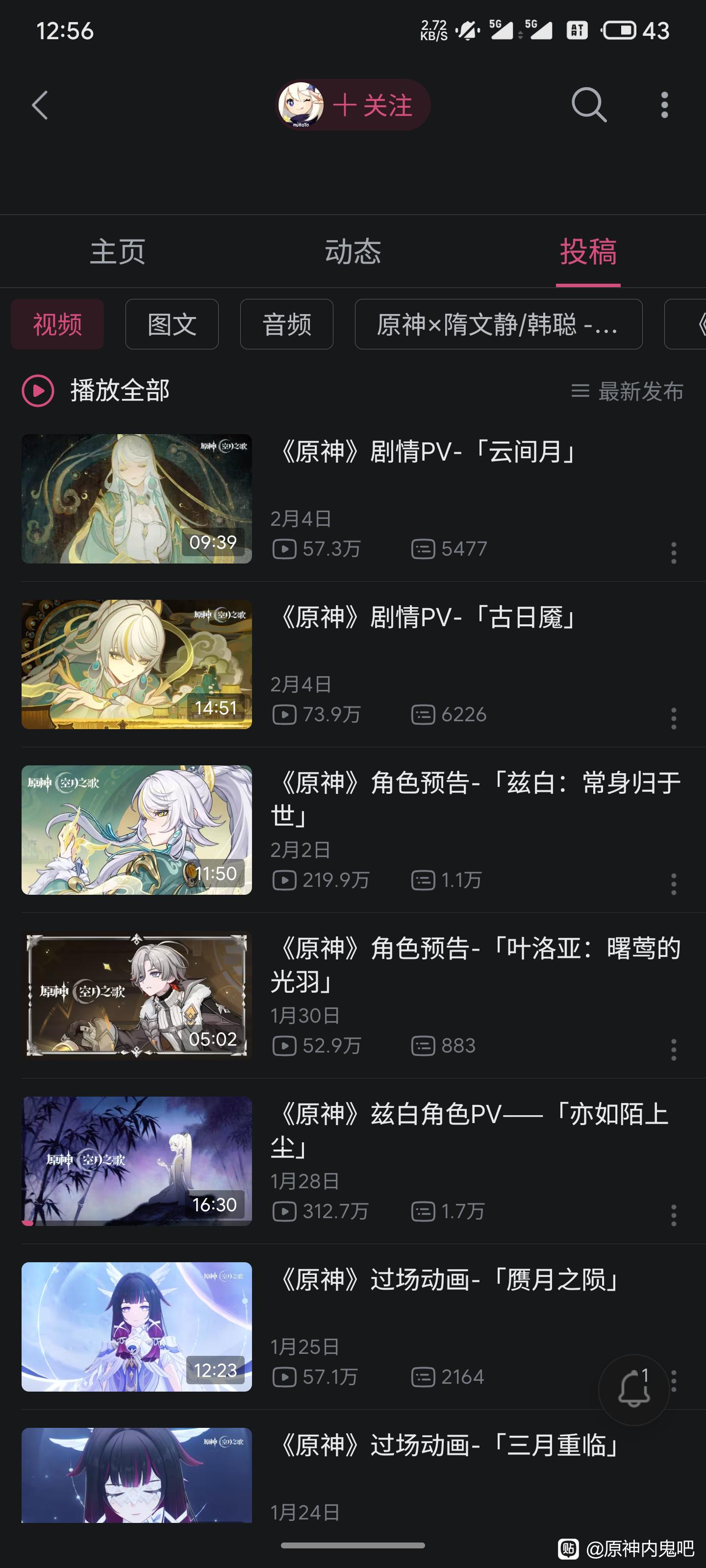Go back using the top-left arrow
706x1568 pixels.
(x=40, y=105)
